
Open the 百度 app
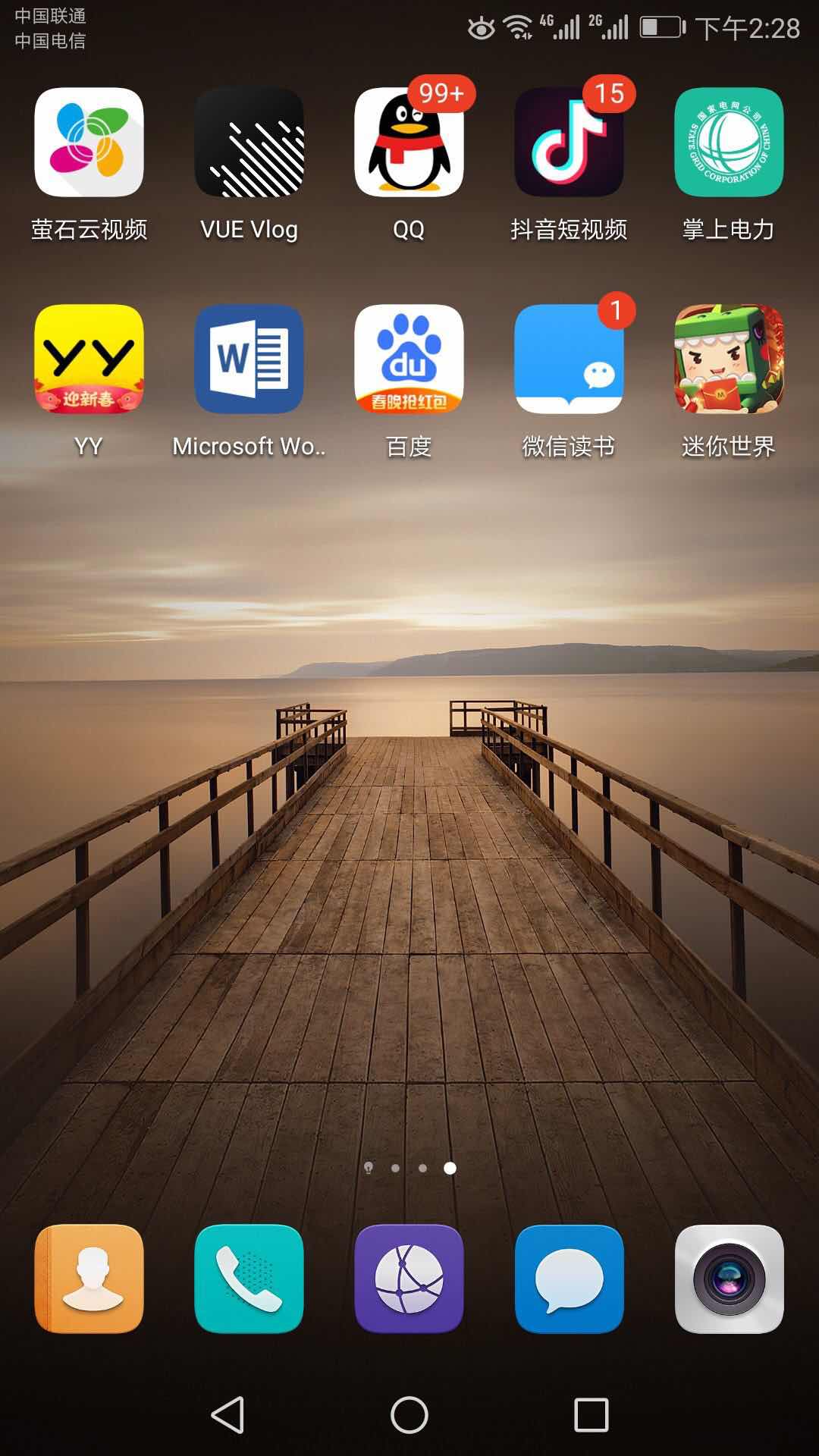(x=409, y=359)
